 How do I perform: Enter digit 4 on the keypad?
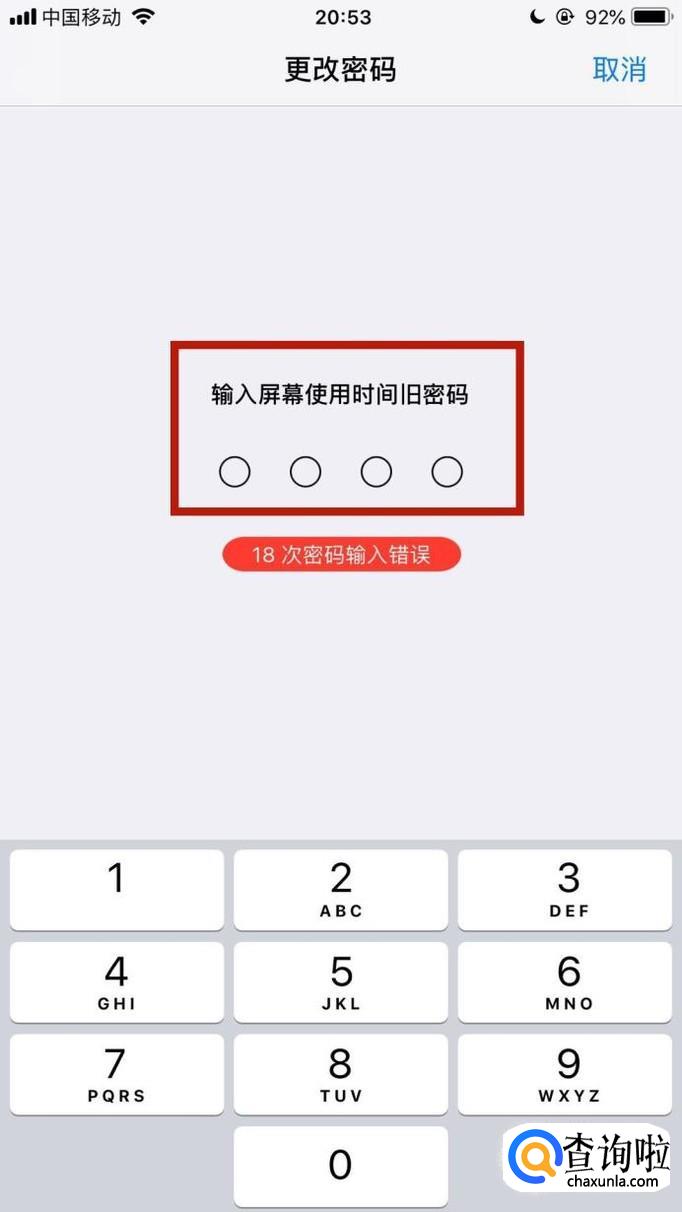click(x=117, y=982)
